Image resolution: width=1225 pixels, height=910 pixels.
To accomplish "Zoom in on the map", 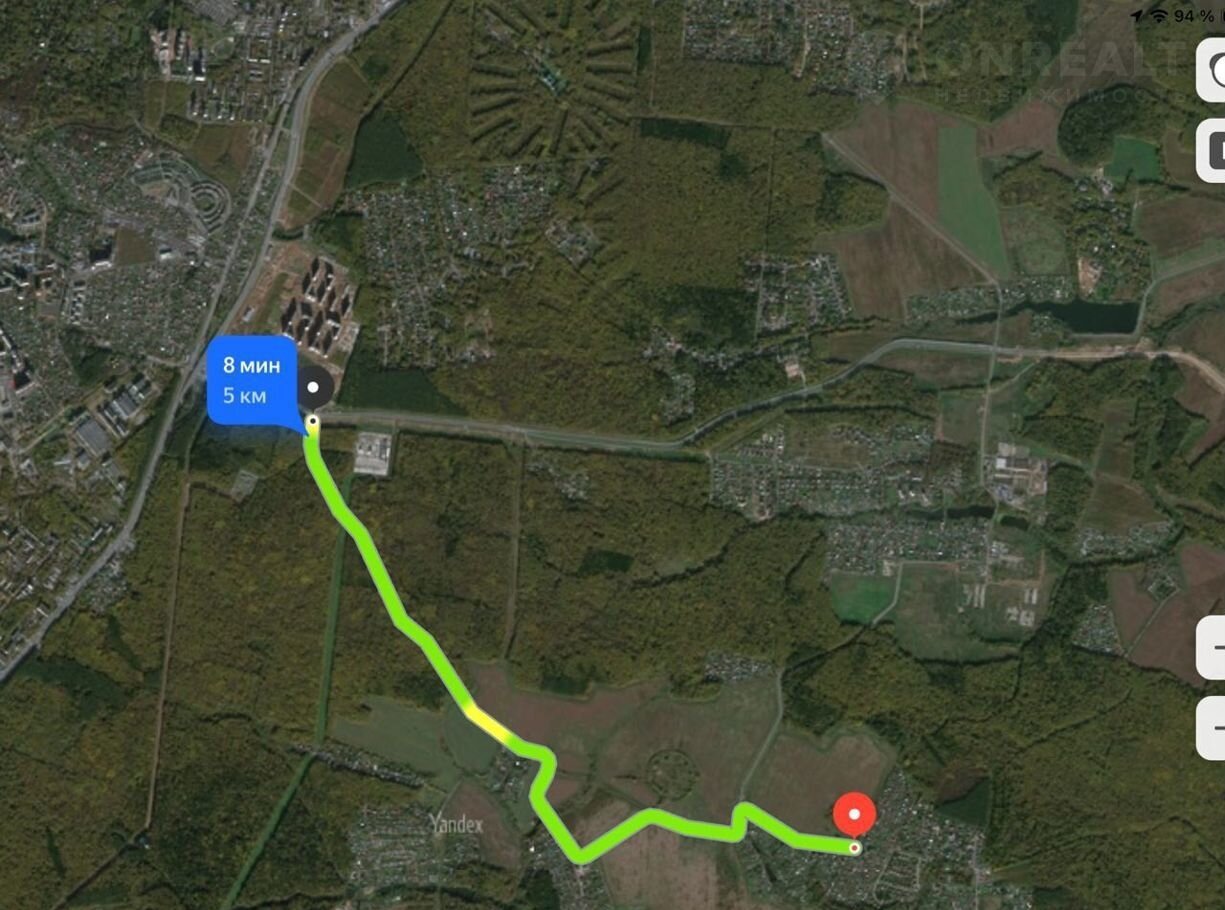I will tap(1212, 647).
